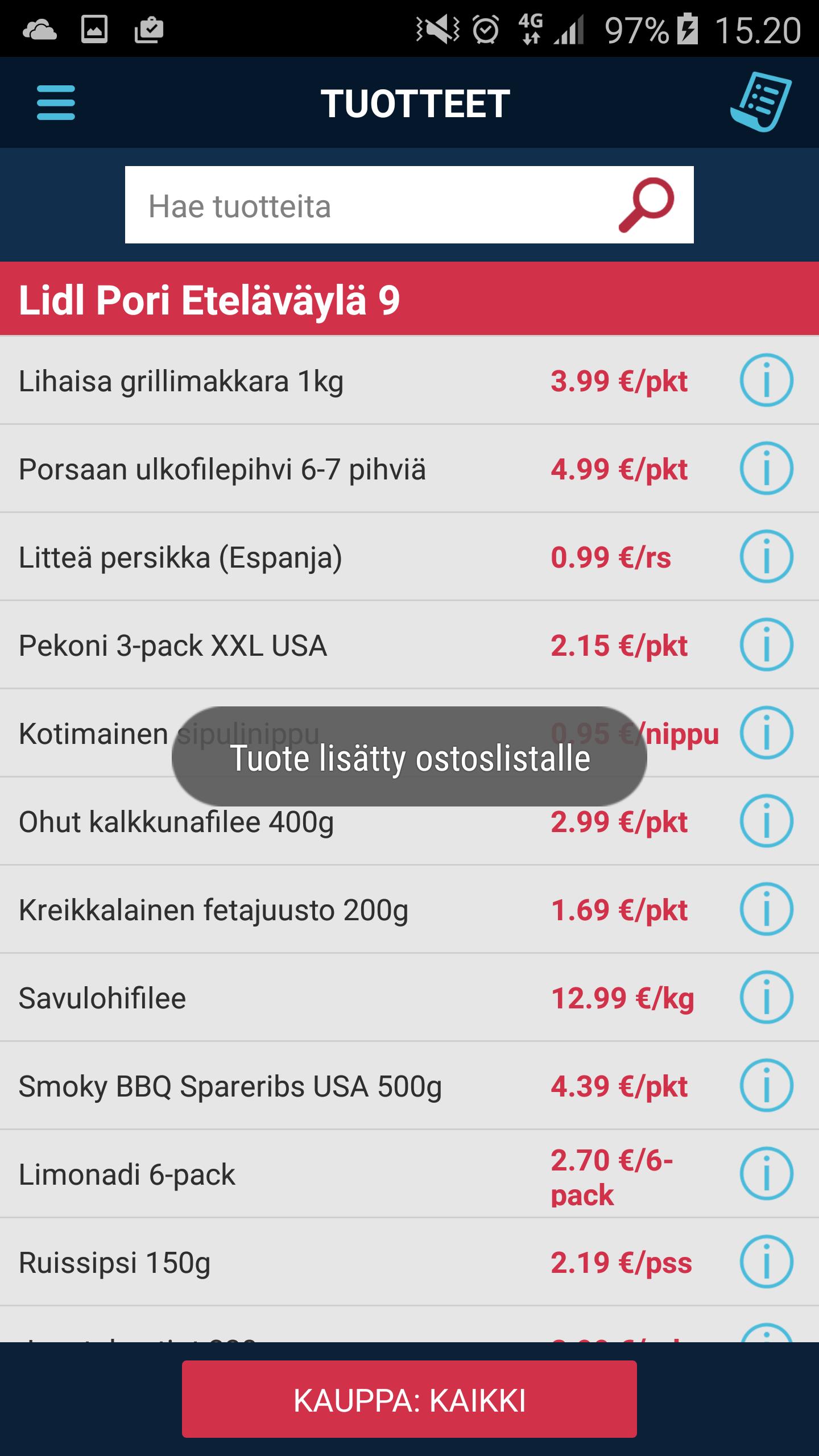
Task: Open info for Kotimainen sipulinippu
Action: click(766, 733)
